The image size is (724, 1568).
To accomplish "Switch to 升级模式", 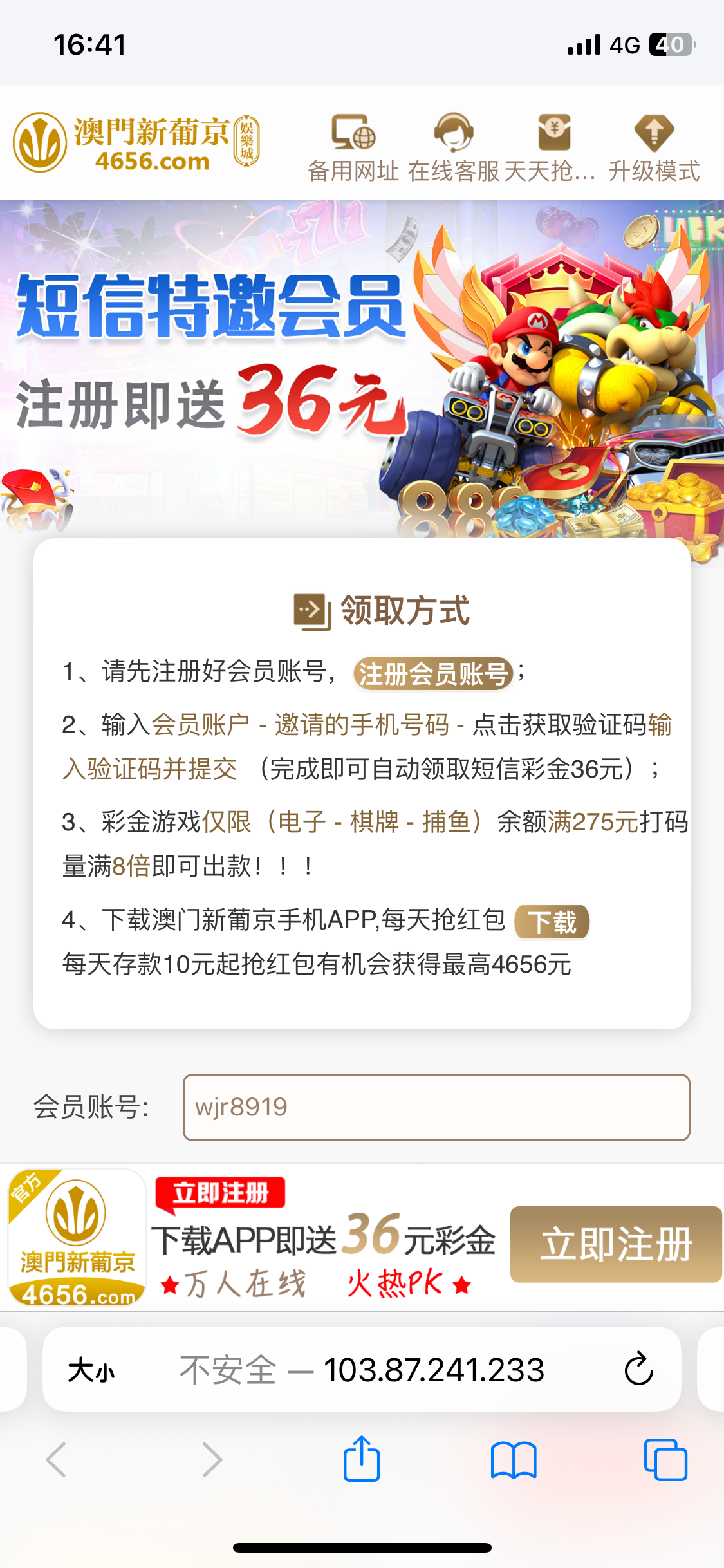I will pos(654,147).
